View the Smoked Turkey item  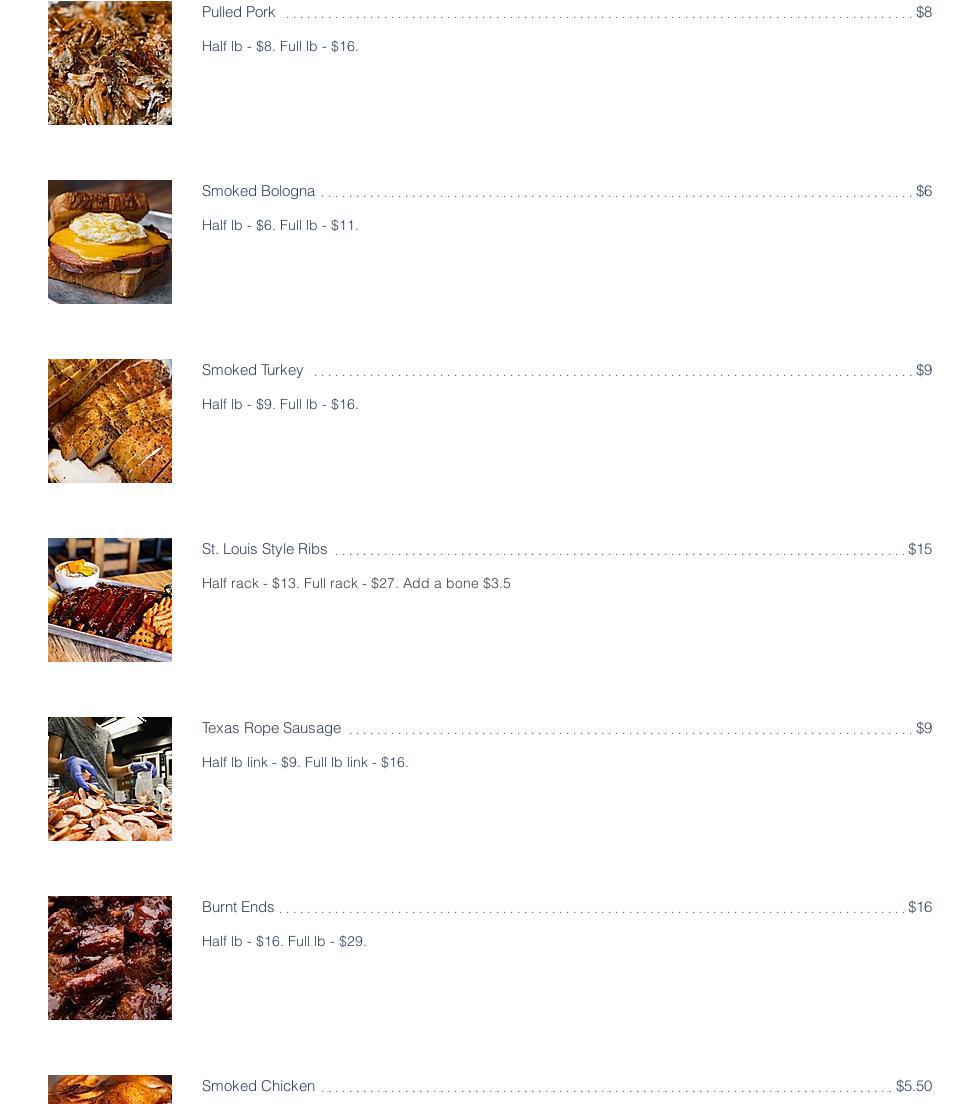(252, 370)
